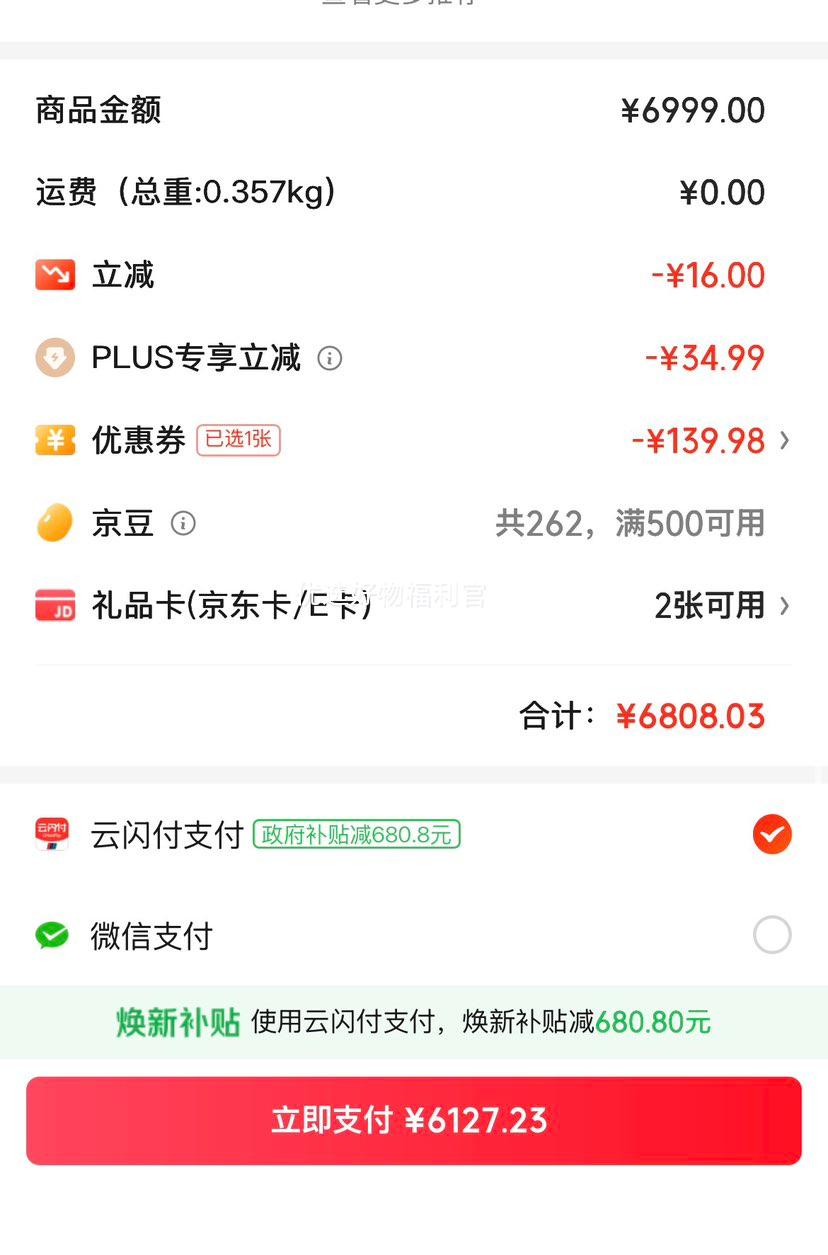This screenshot has height=1255, width=828.
Task: Click the JD 礼品卡 gift card icon
Action: (x=55, y=606)
